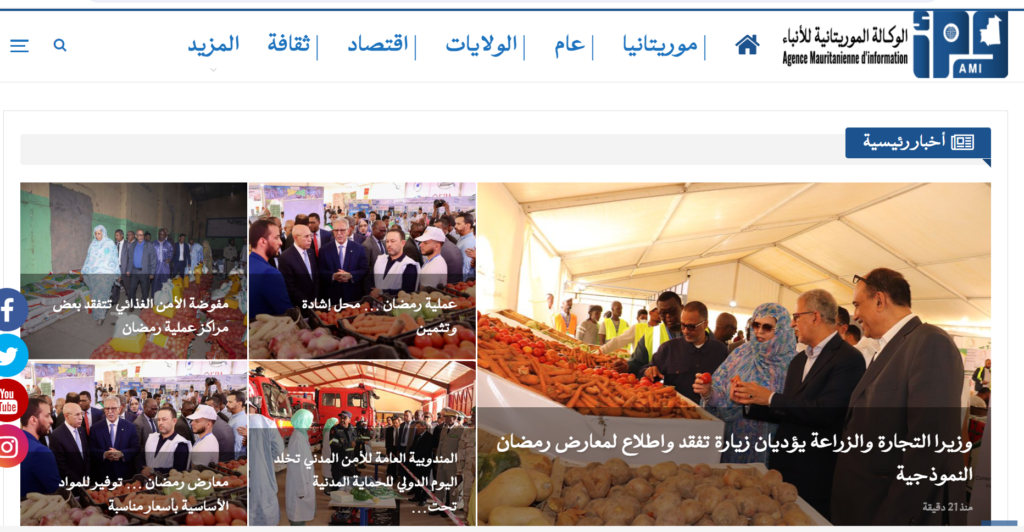Expand the المزيد dropdown menu
This screenshot has width=1024, height=532.
point(213,44)
